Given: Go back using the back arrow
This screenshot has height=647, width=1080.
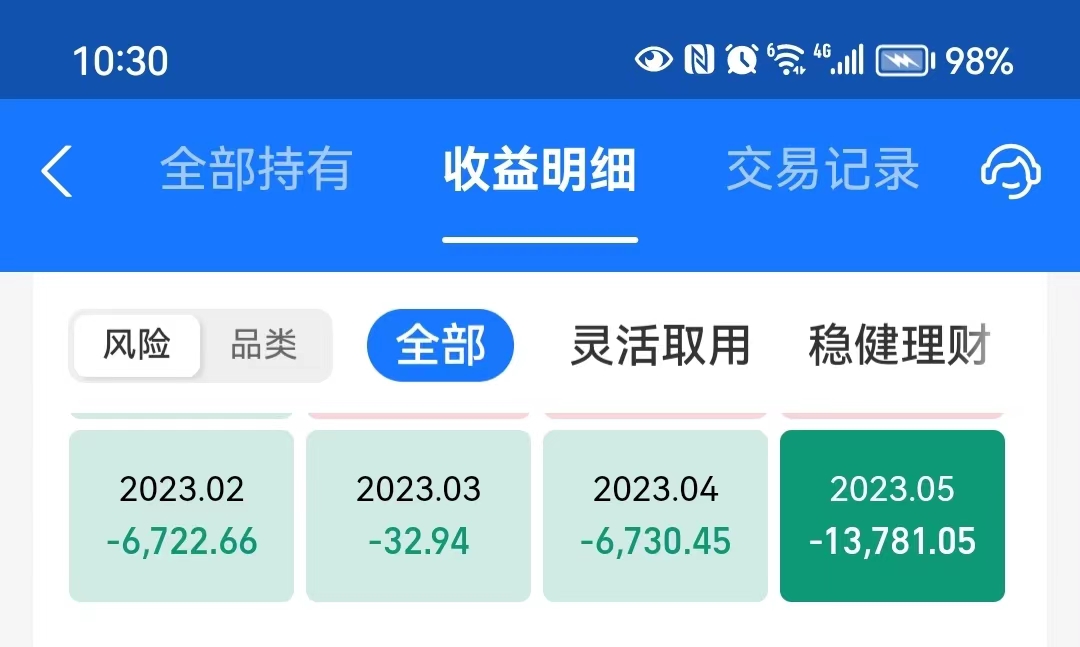Looking at the screenshot, I should click(57, 171).
